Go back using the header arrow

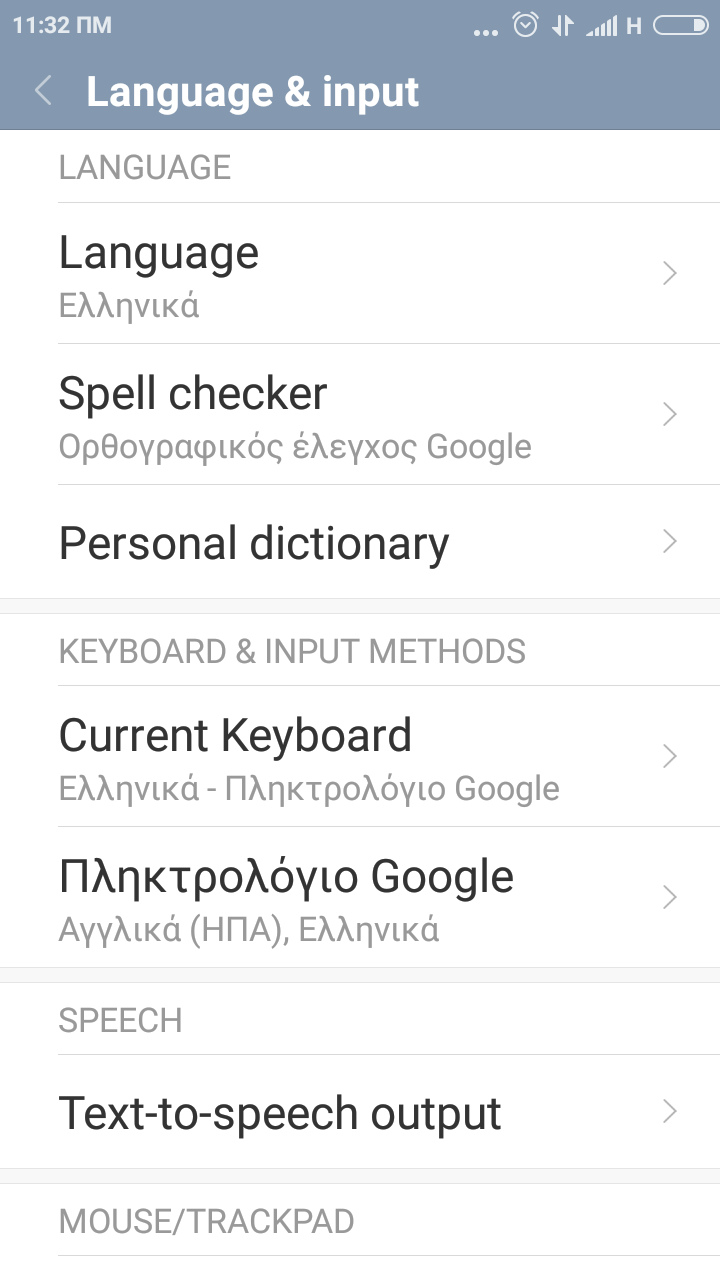coord(42,92)
